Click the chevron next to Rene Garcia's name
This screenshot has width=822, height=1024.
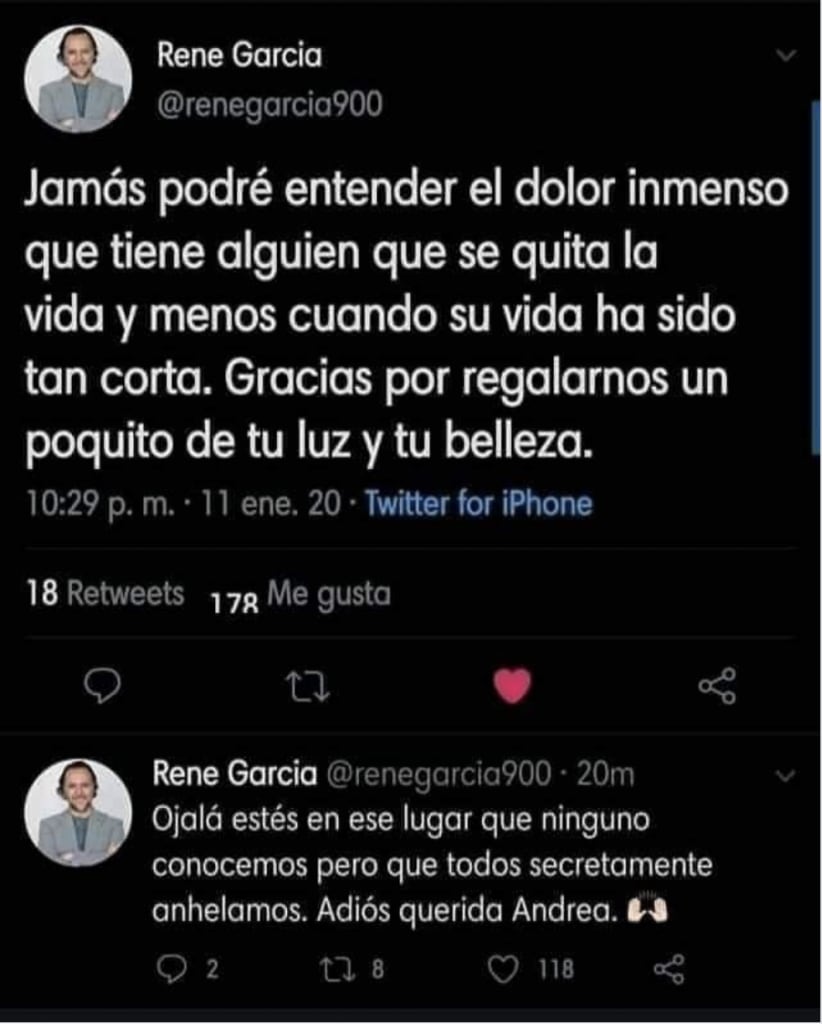[x=783, y=57]
